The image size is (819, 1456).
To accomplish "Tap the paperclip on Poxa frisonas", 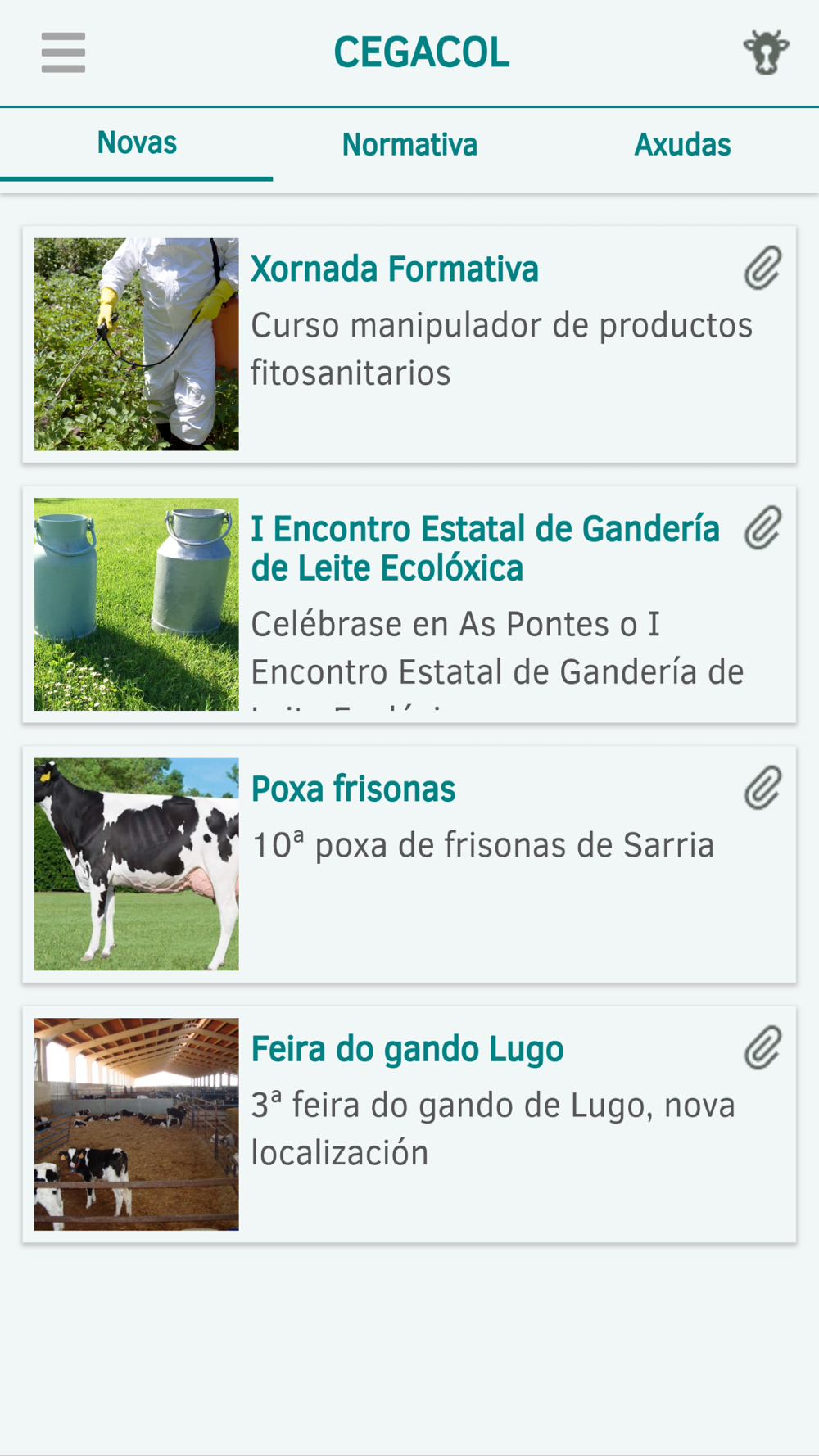I will click(x=762, y=789).
